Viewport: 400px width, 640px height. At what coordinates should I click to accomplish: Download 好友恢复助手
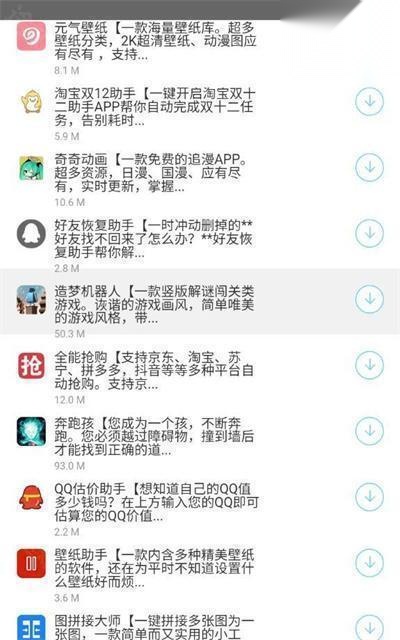click(369, 233)
